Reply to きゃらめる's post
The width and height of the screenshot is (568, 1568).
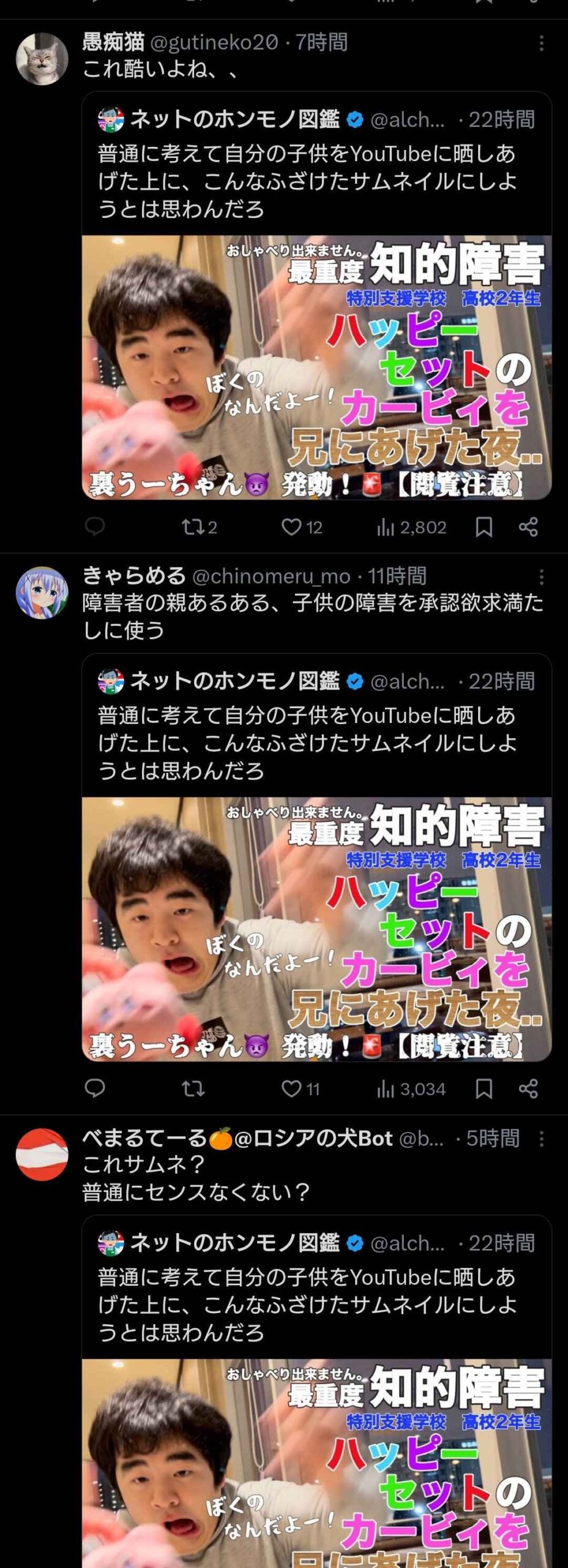95,1088
